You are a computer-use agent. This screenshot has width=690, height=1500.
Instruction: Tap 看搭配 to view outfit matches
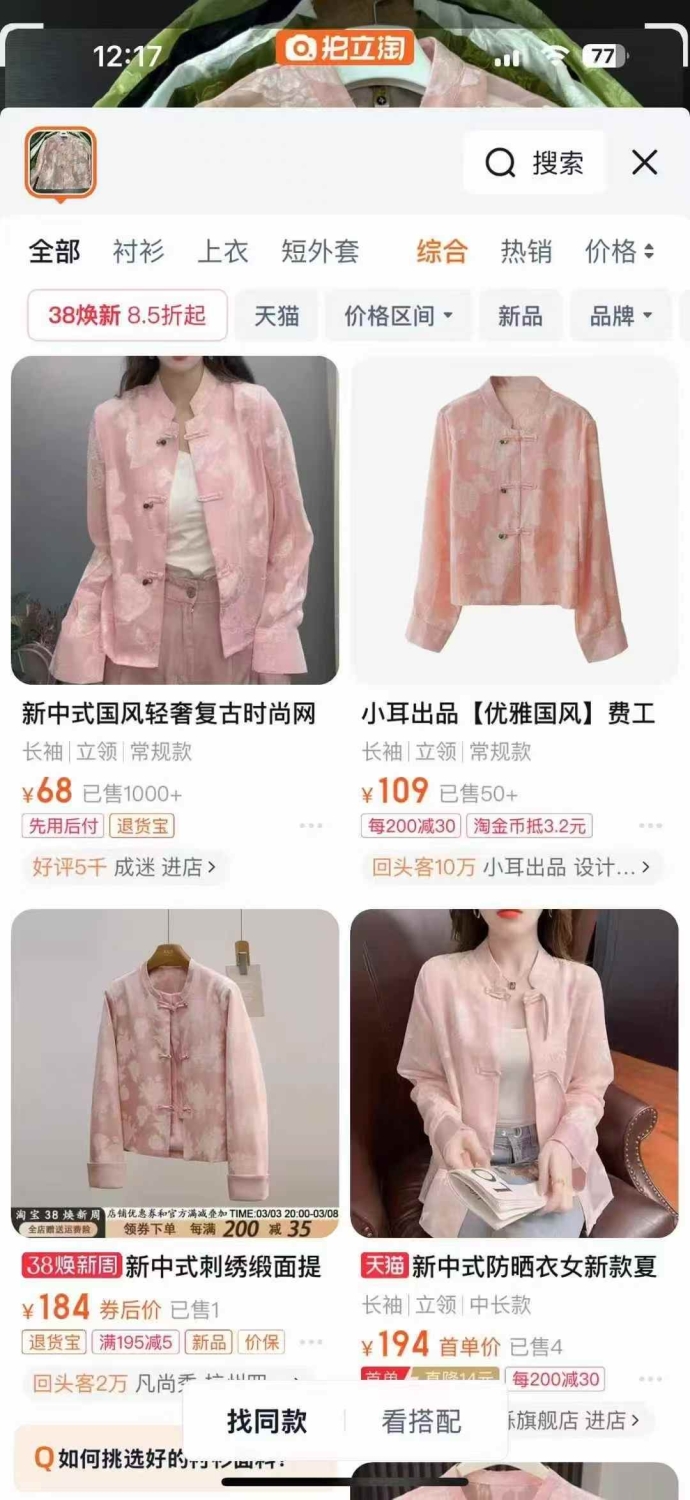pyautogui.click(x=421, y=1421)
